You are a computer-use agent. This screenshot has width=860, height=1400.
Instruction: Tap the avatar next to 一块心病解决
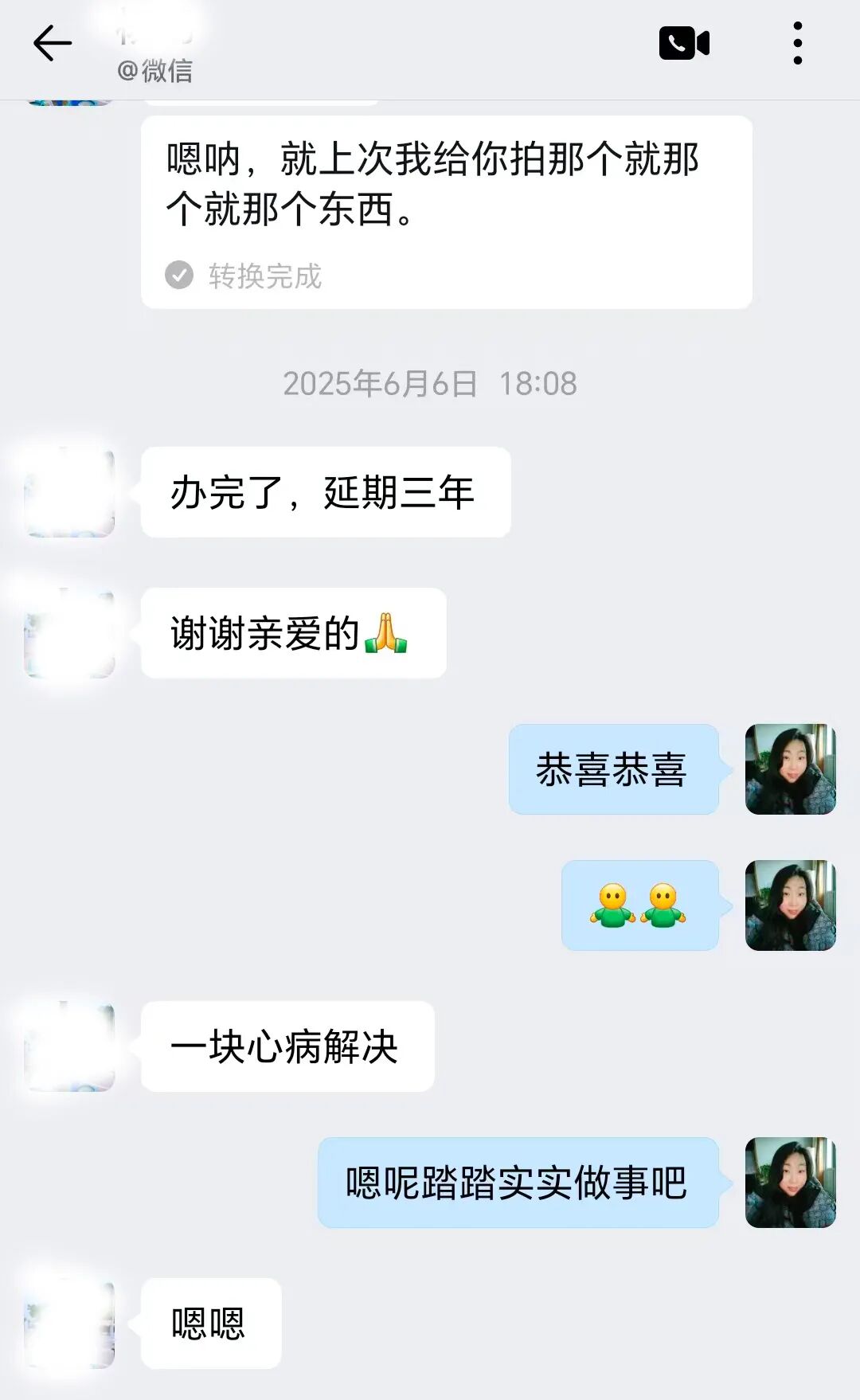click(x=68, y=1047)
